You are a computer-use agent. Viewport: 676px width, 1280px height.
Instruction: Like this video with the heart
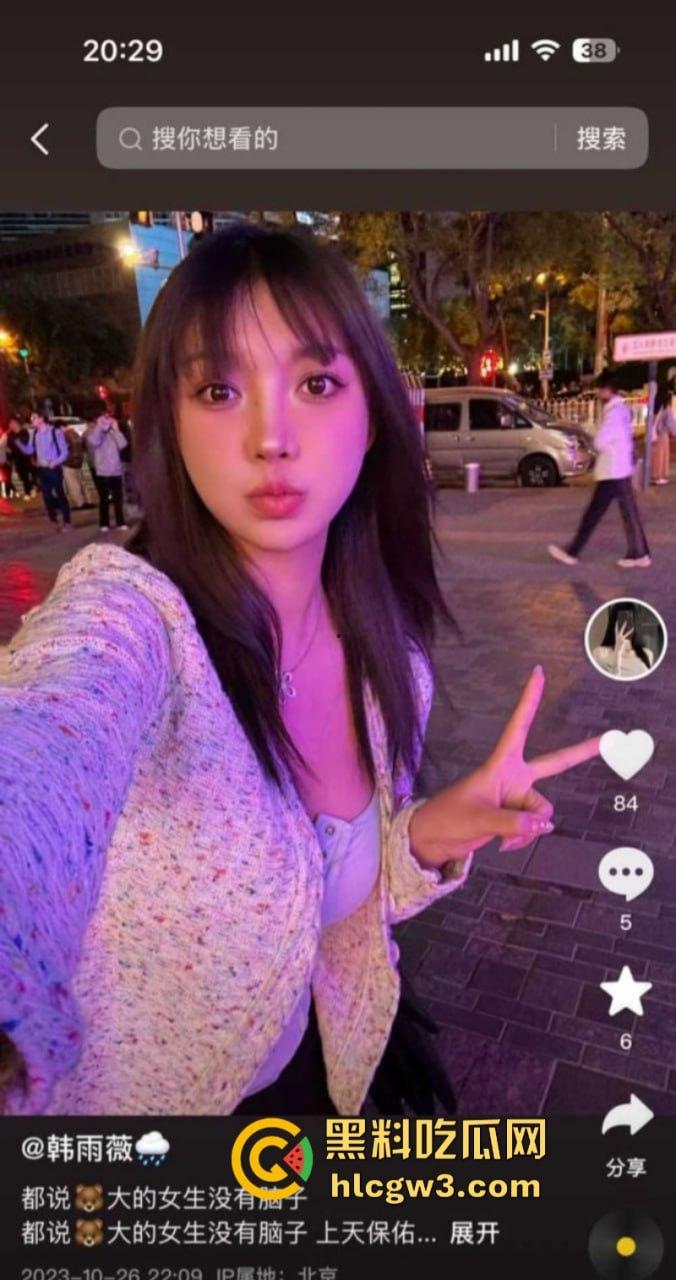tap(626, 755)
